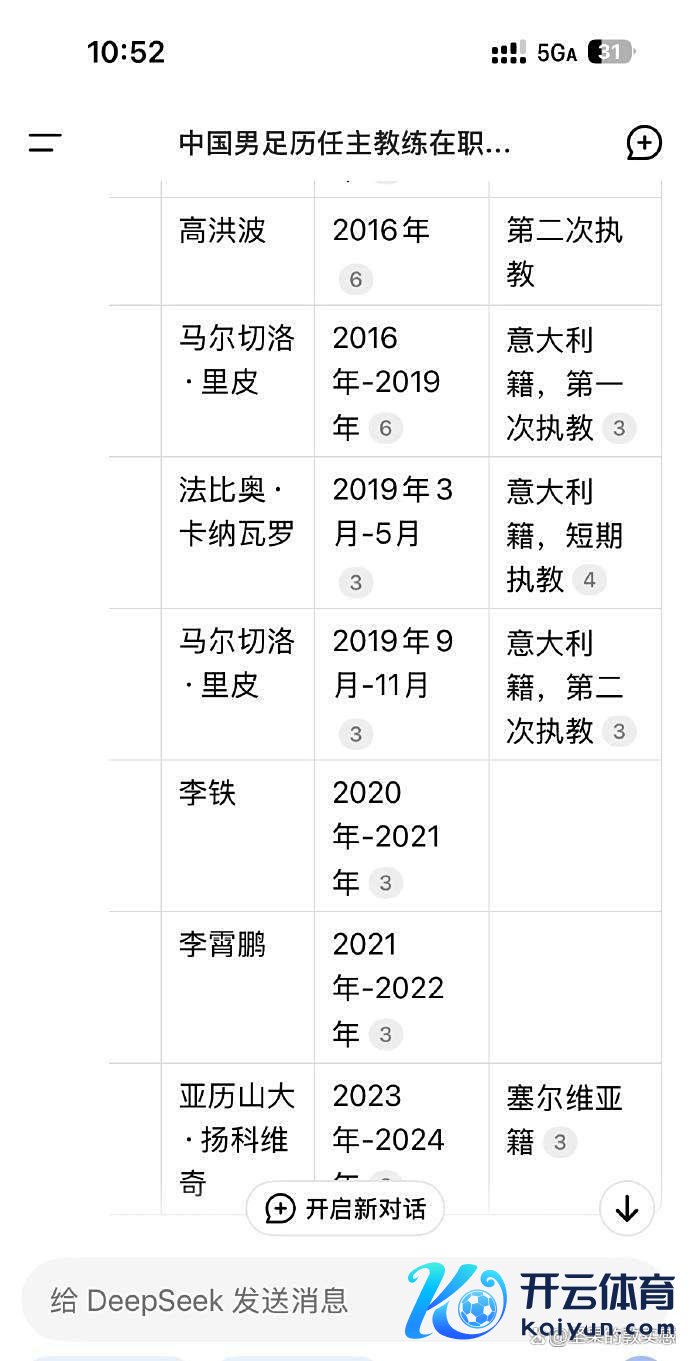Viewport: 690px width, 1361px height.
Task: Start a new chat from top bar icon
Action: [x=644, y=143]
